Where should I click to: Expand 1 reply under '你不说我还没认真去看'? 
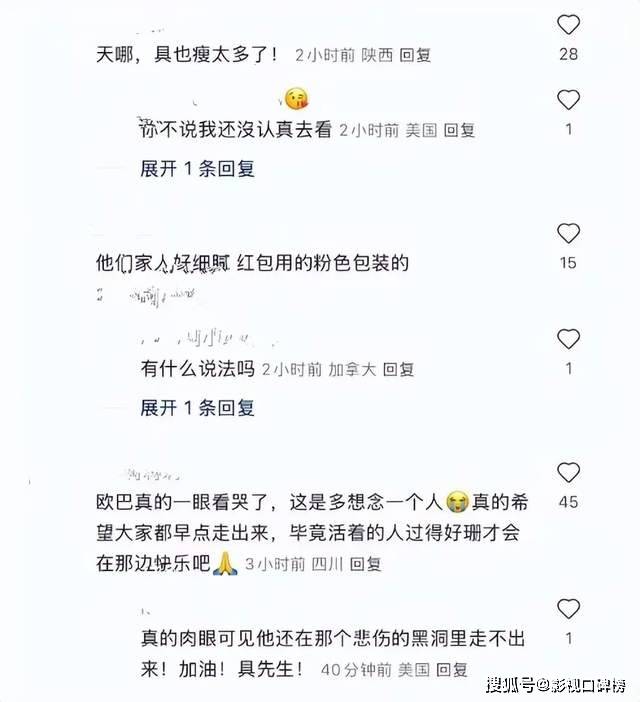(197, 169)
